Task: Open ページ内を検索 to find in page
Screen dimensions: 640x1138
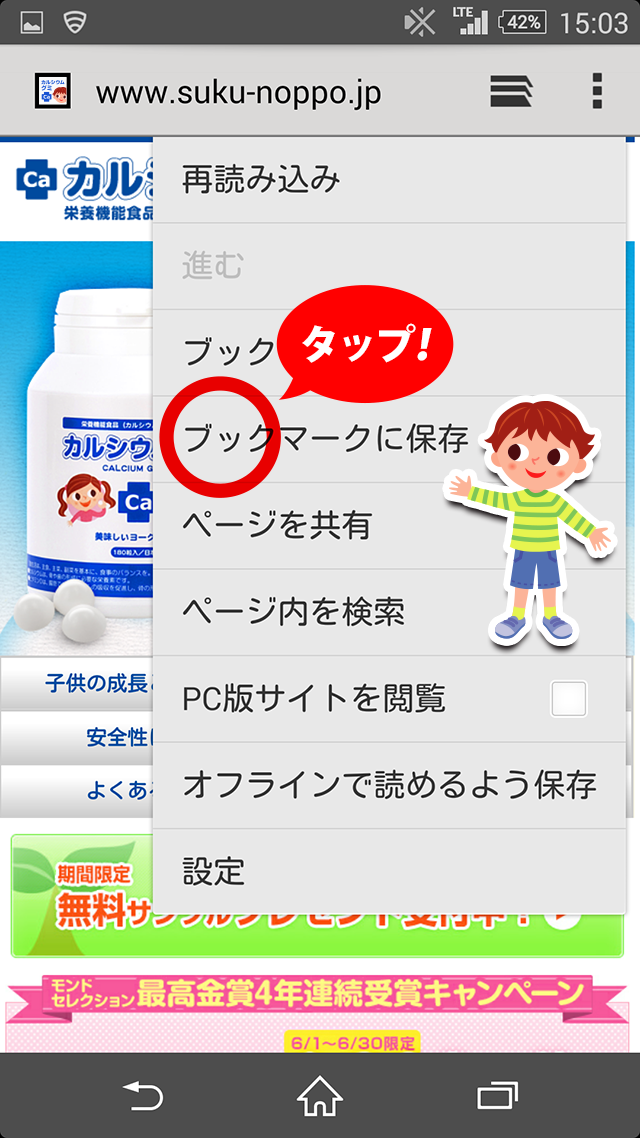Action: tap(292, 611)
